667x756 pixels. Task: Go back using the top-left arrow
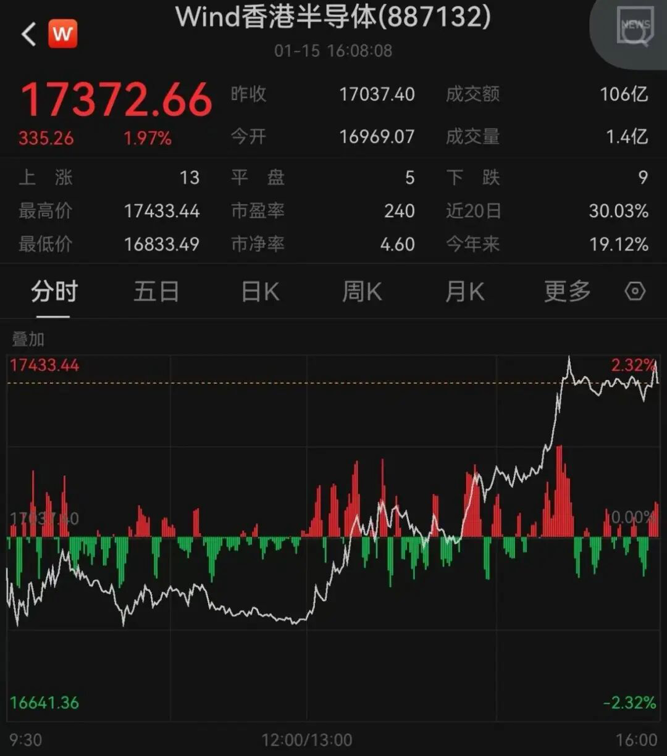pyautogui.click(x=28, y=34)
